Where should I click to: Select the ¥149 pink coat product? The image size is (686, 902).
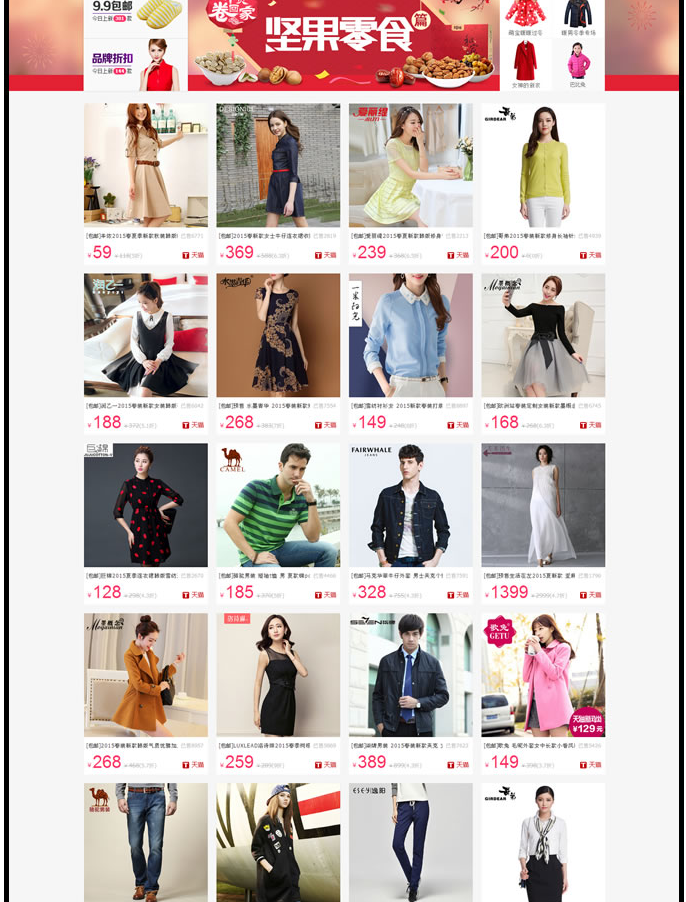(x=543, y=675)
